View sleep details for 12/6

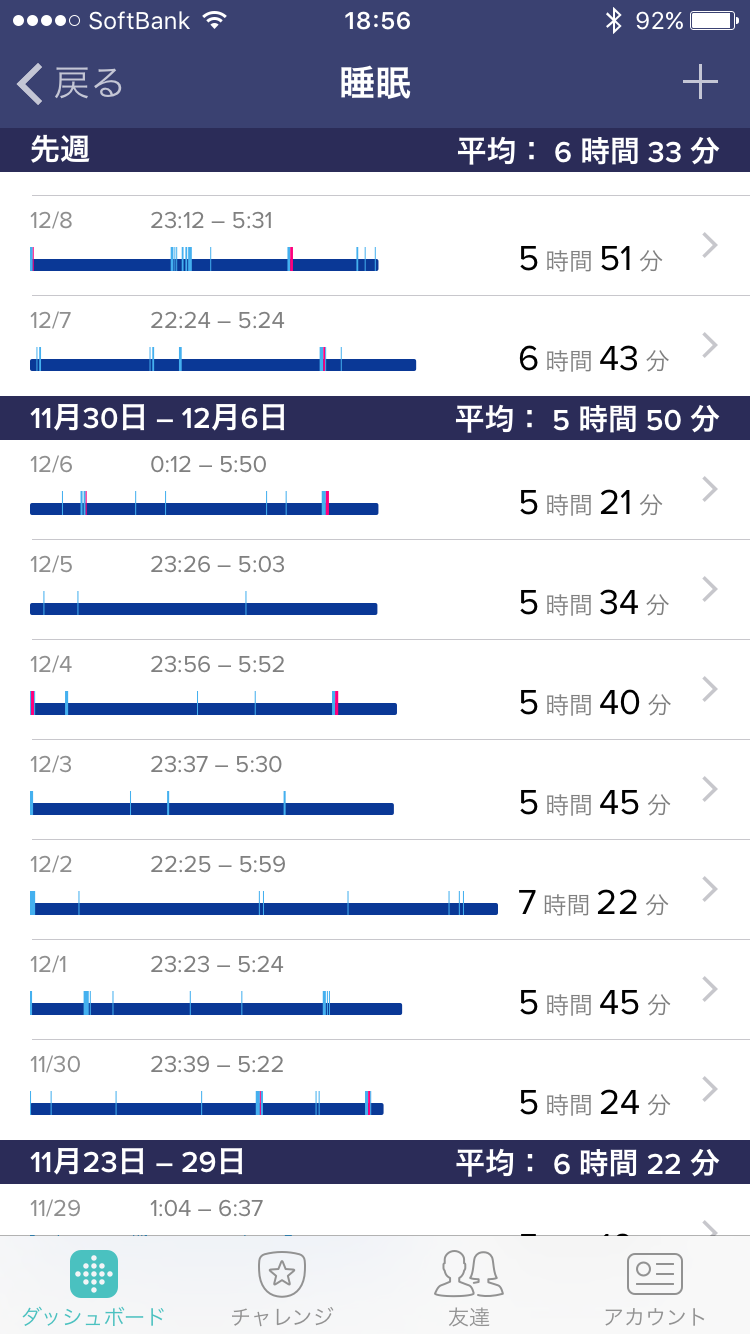pyautogui.click(x=375, y=490)
